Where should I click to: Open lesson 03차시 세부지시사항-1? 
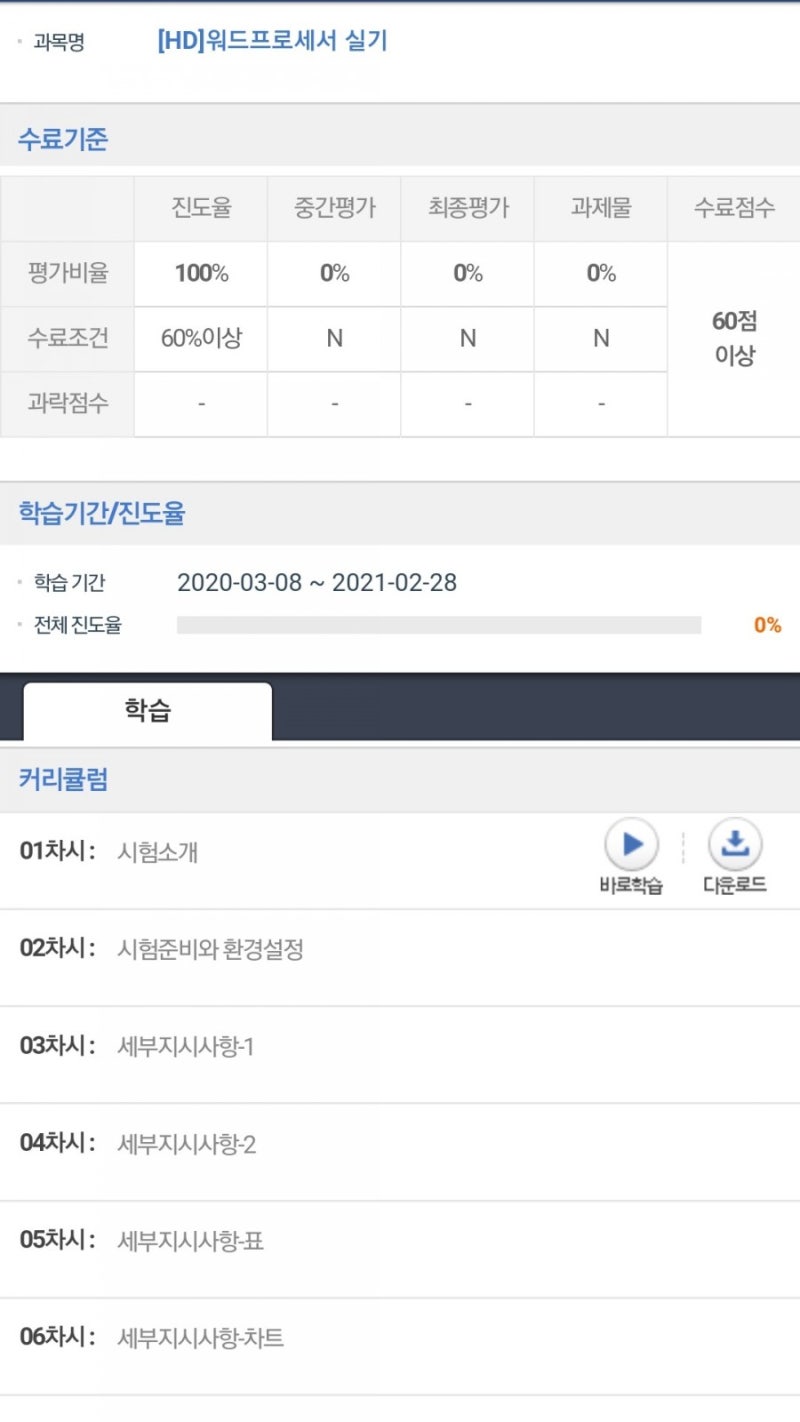click(400, 1055)
